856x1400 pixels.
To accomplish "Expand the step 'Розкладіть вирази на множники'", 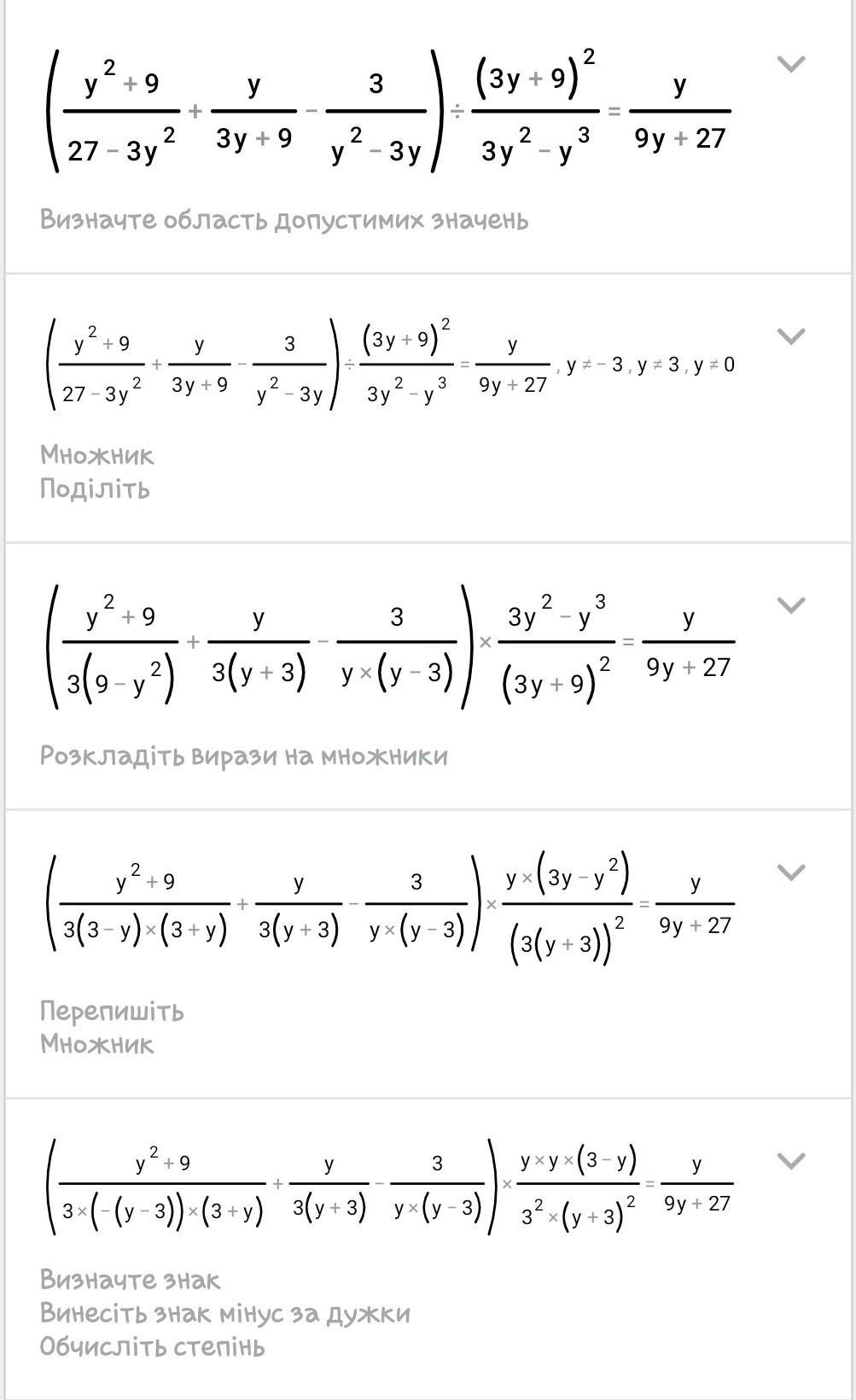I will click(791, 605).
